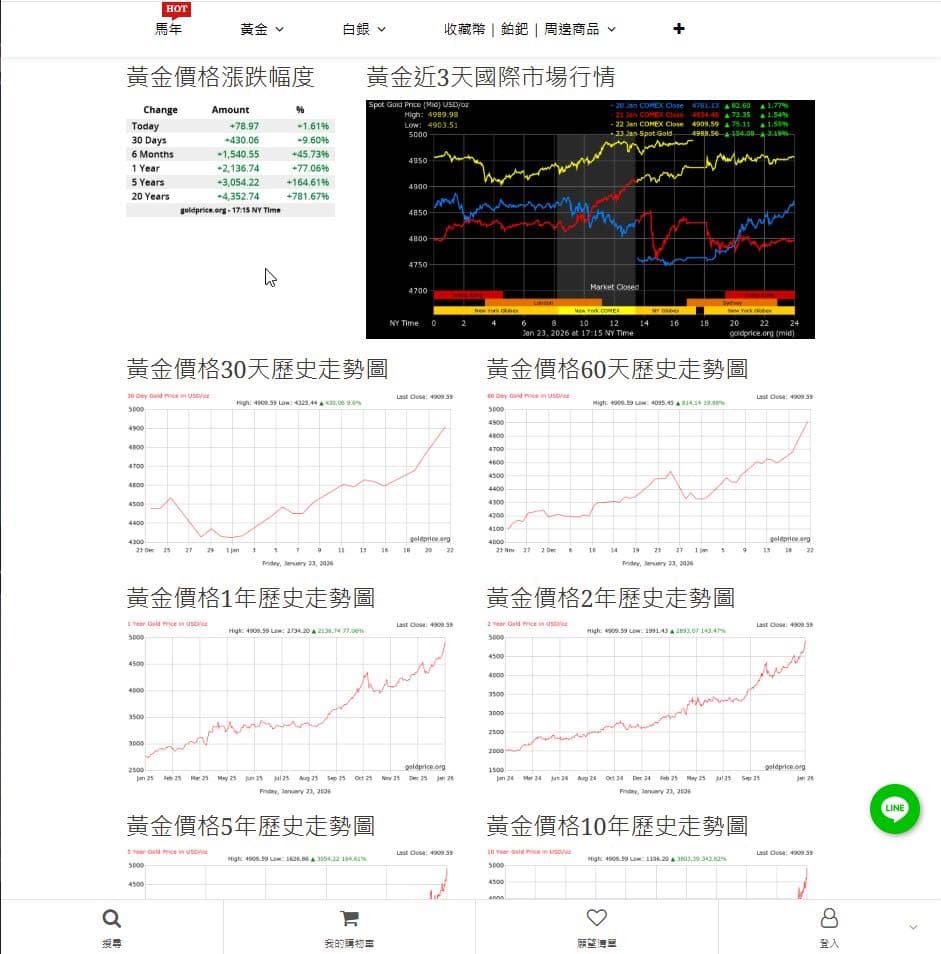This screenshot has height=954, width=941.
Task: Expand the chevron at the bottom right corner
Action: 913,926
